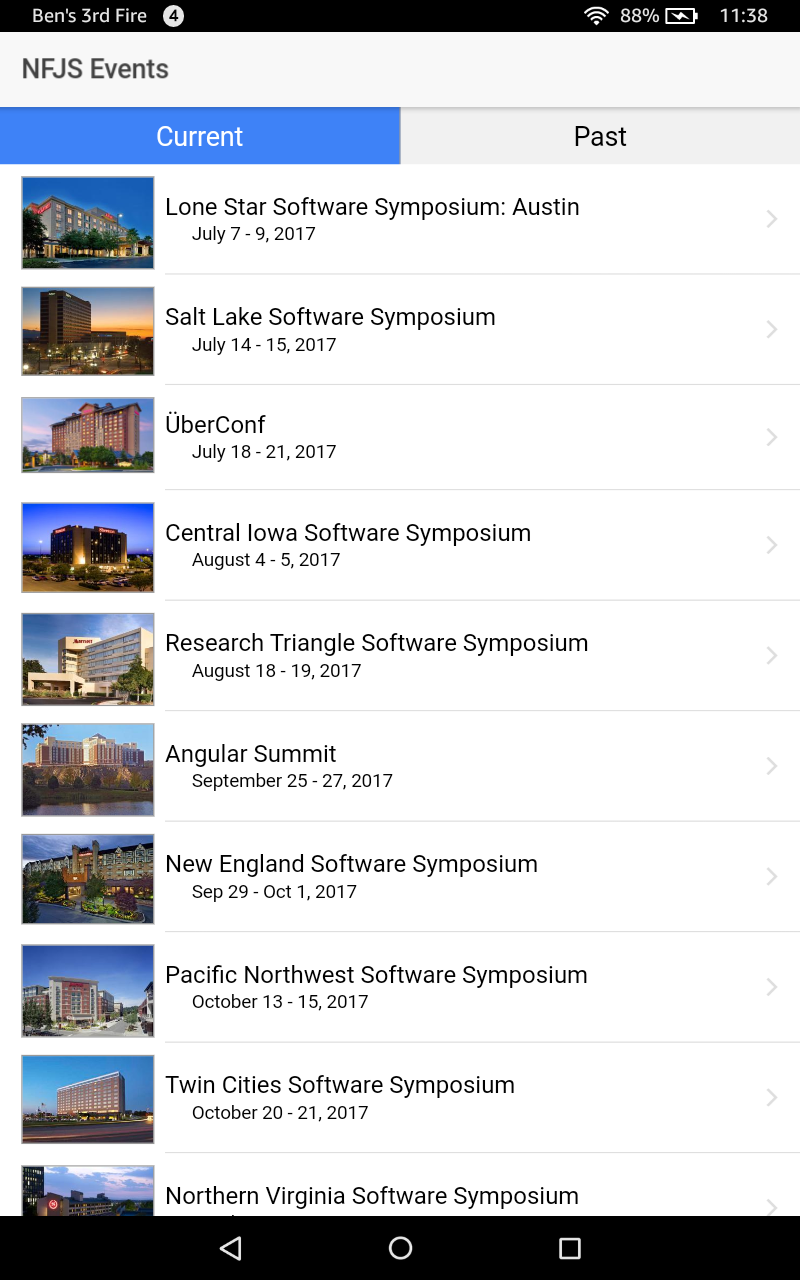Tap the Salt Lake Software Symposium hotel photo
800x1280 pixels.
pos(87,331)
